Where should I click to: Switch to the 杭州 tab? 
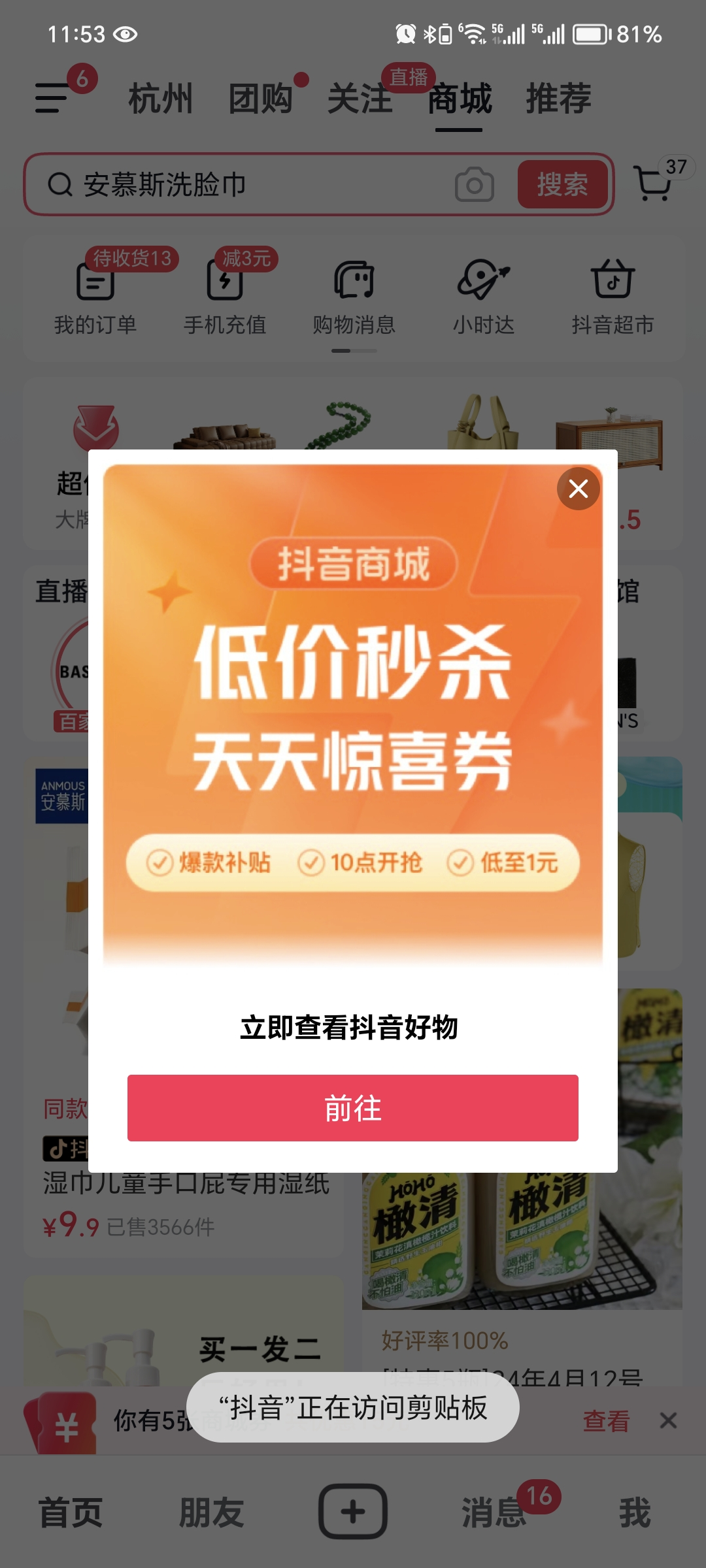(160, 99)
